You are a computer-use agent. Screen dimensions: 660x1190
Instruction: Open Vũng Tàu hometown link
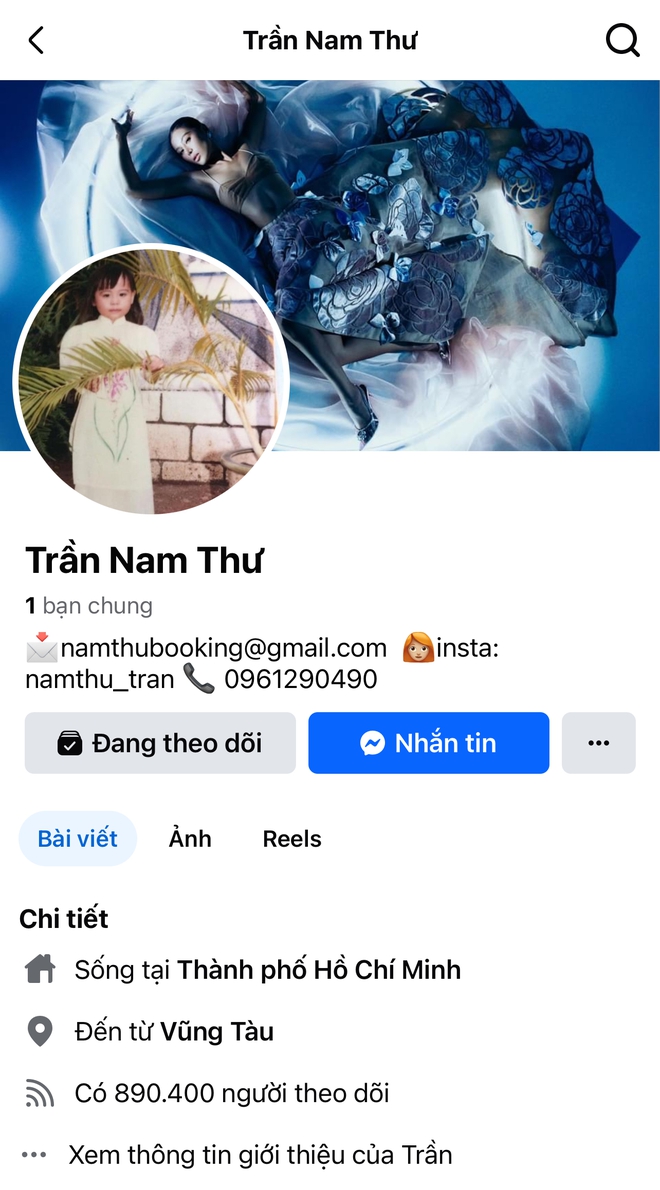click(217, 1032)
